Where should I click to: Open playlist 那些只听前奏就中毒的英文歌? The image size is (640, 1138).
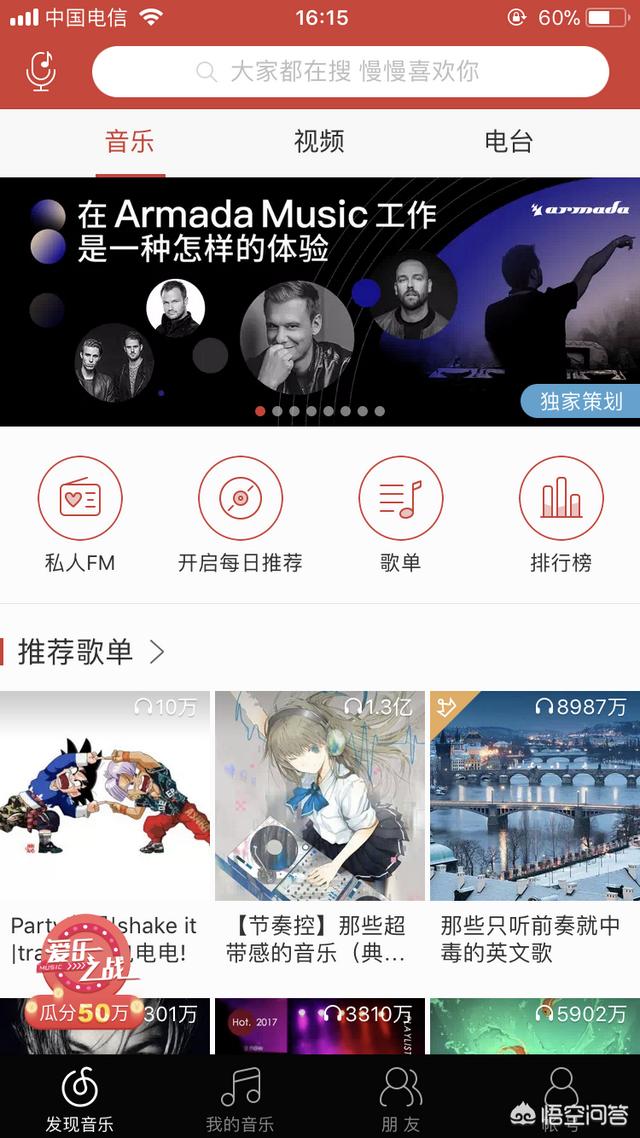pos(534,795)
